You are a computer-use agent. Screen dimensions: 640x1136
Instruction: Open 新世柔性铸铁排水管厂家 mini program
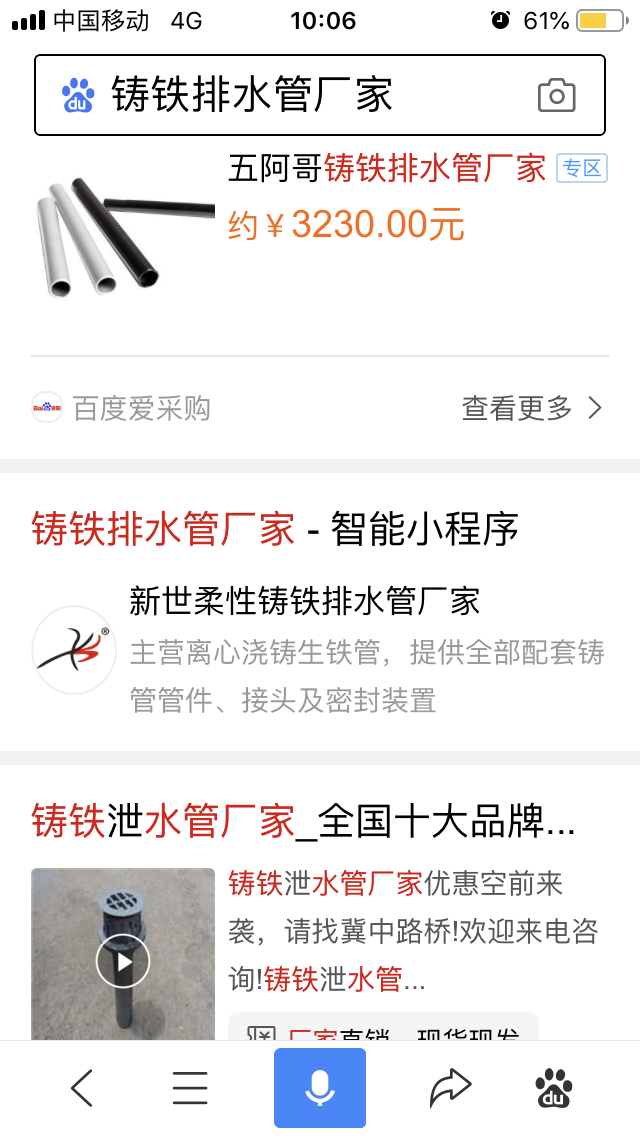pos(305,601)
